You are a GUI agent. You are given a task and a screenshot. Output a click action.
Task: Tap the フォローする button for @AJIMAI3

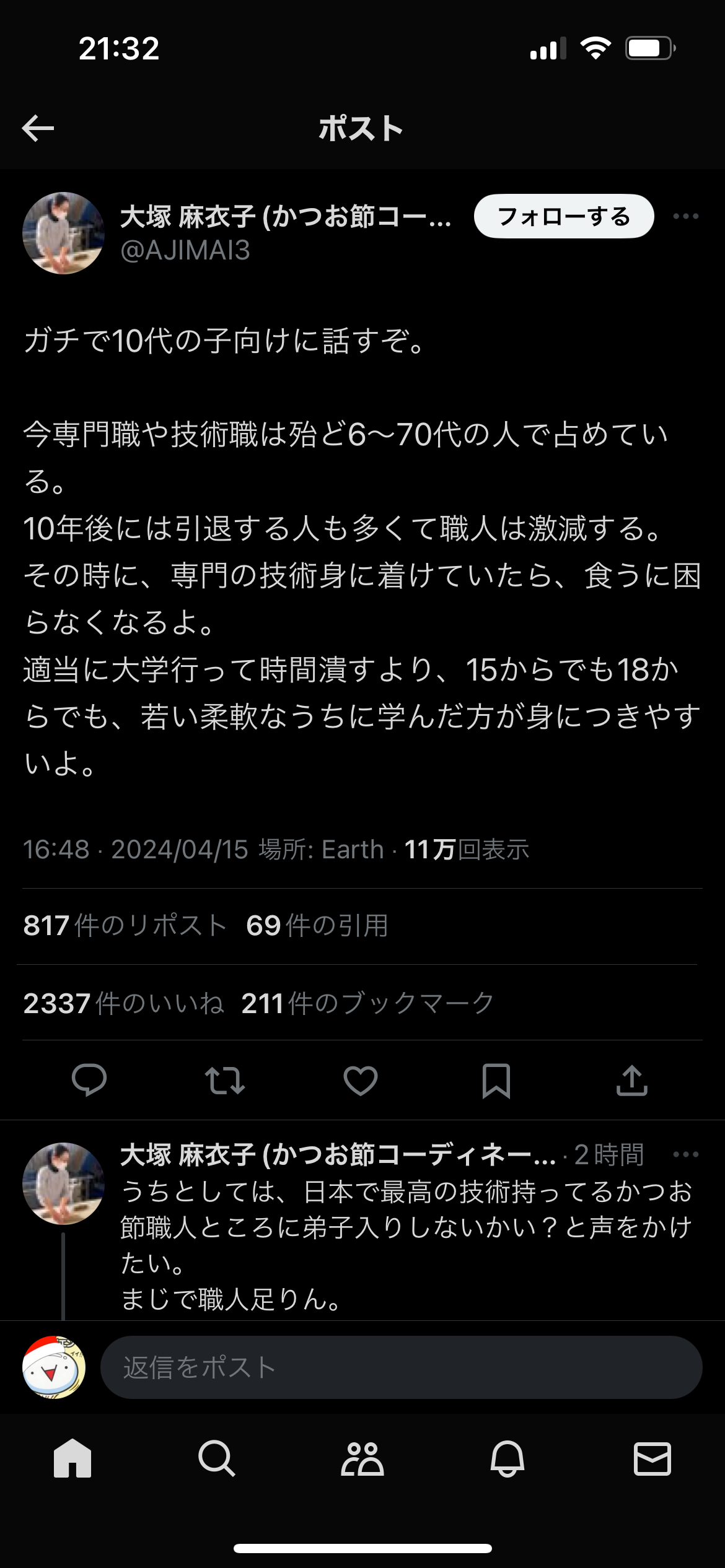[x=563, y=217]
